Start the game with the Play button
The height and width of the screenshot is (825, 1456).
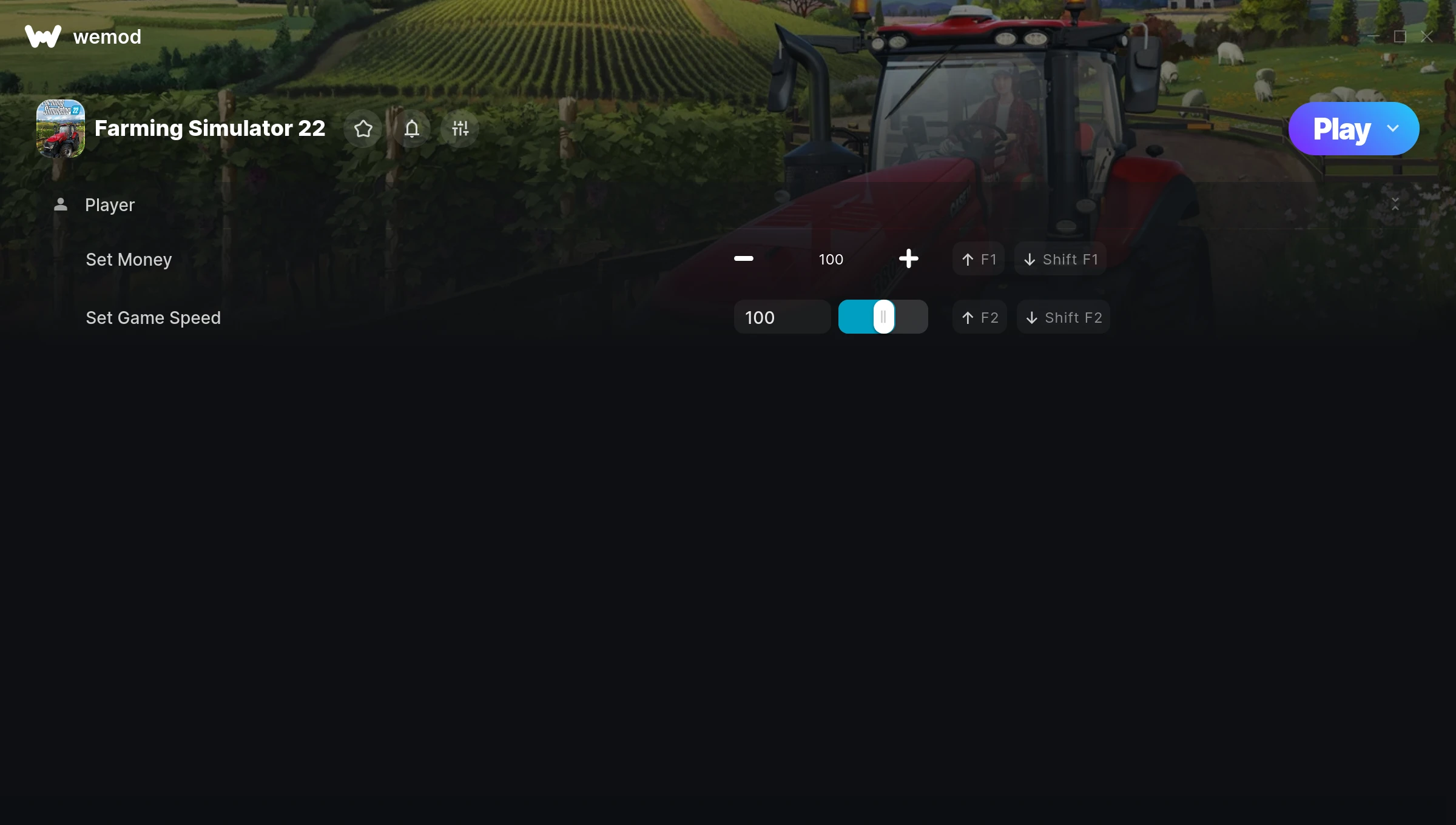pos(1341,129)
